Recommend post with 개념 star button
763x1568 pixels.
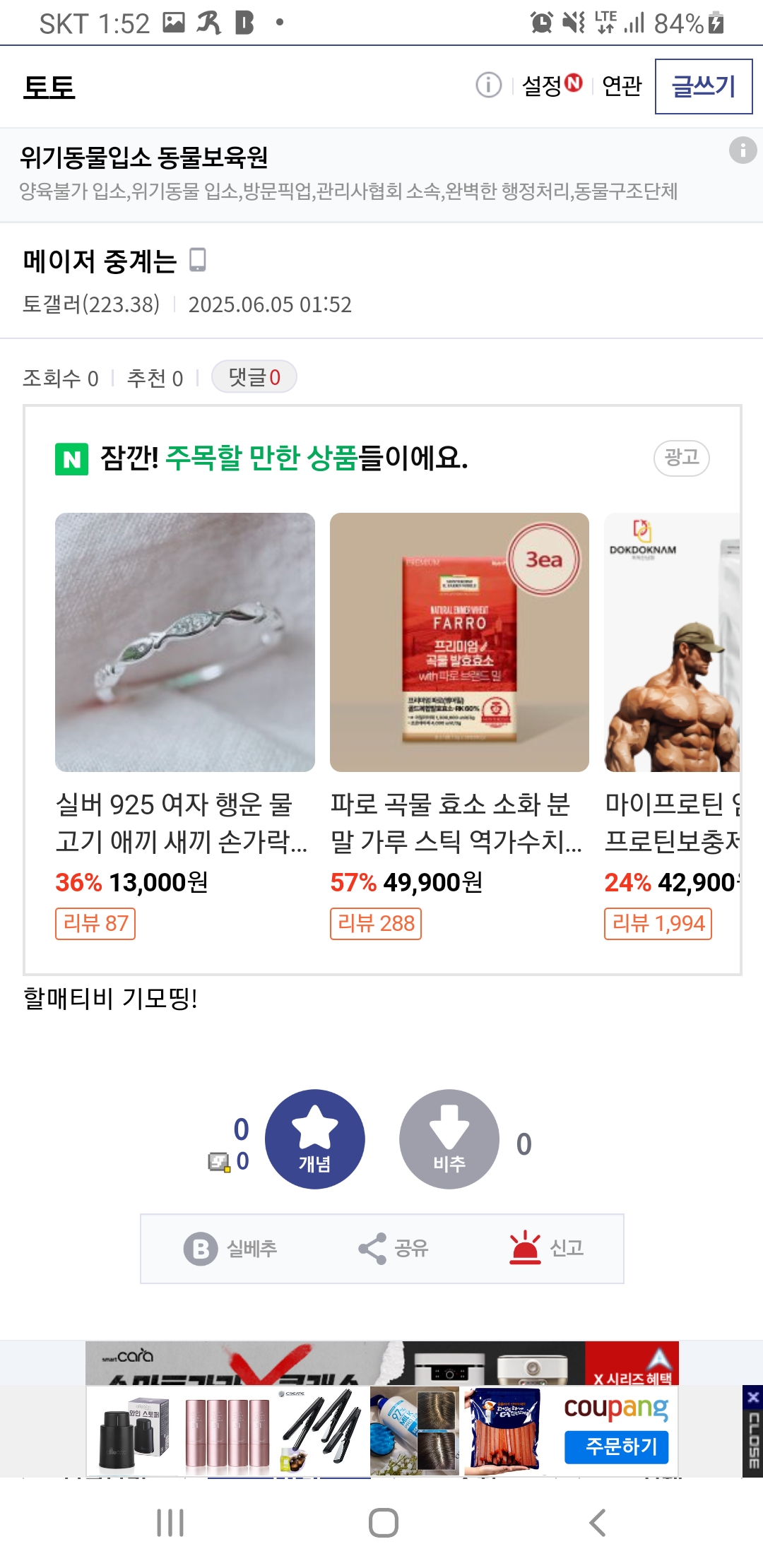click(315, 1139)
